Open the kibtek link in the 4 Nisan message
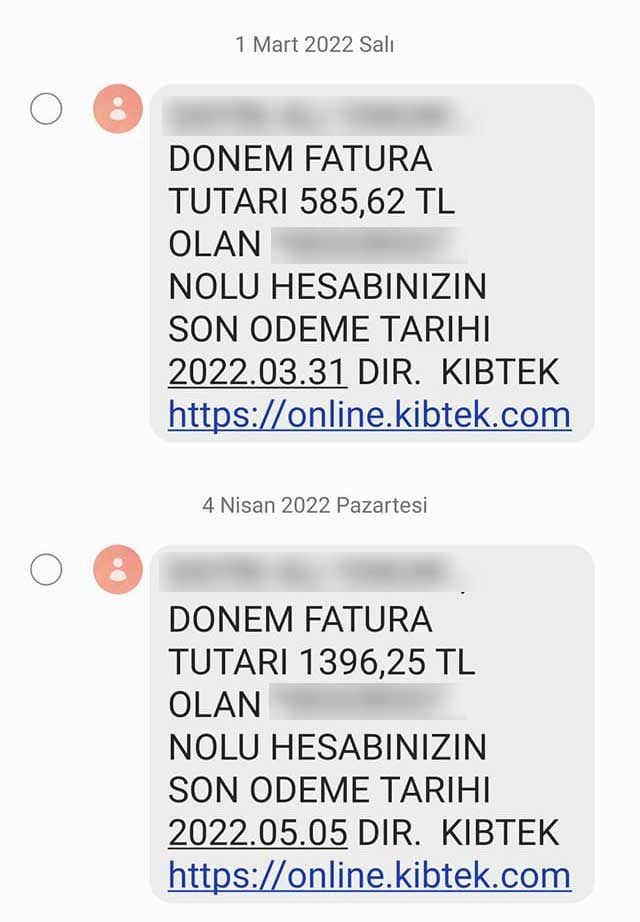 (x=369, y=875)
